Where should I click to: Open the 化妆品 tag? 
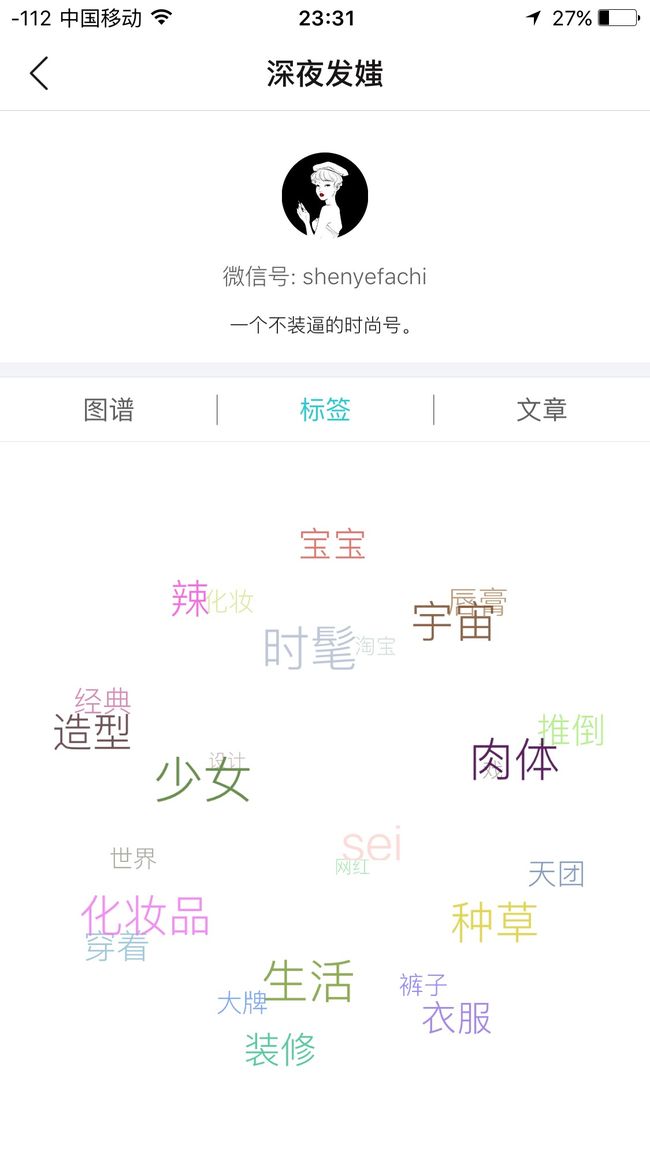coord(145,915)
